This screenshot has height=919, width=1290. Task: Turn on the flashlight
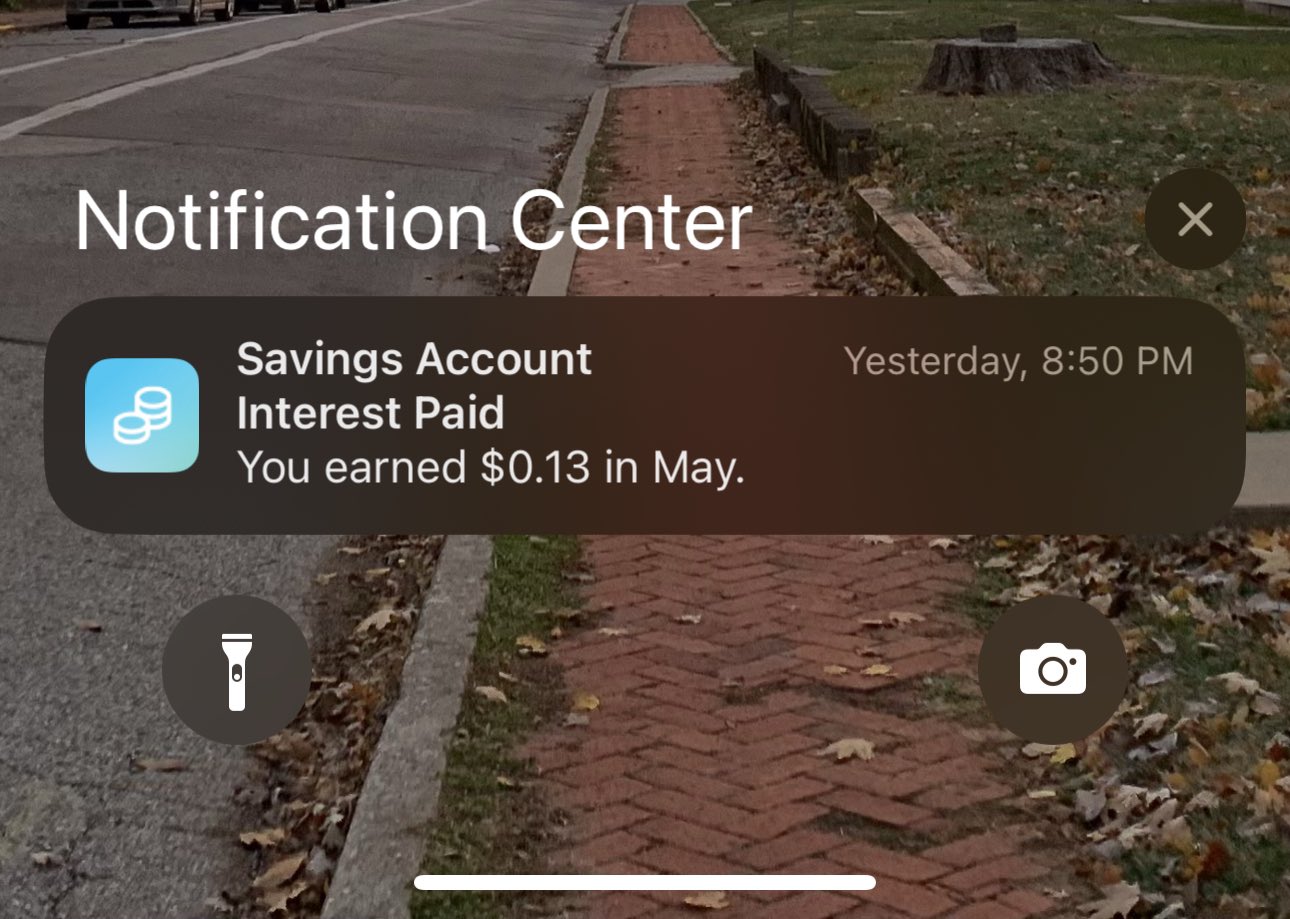pyautogui.click(x=236, y=670)
